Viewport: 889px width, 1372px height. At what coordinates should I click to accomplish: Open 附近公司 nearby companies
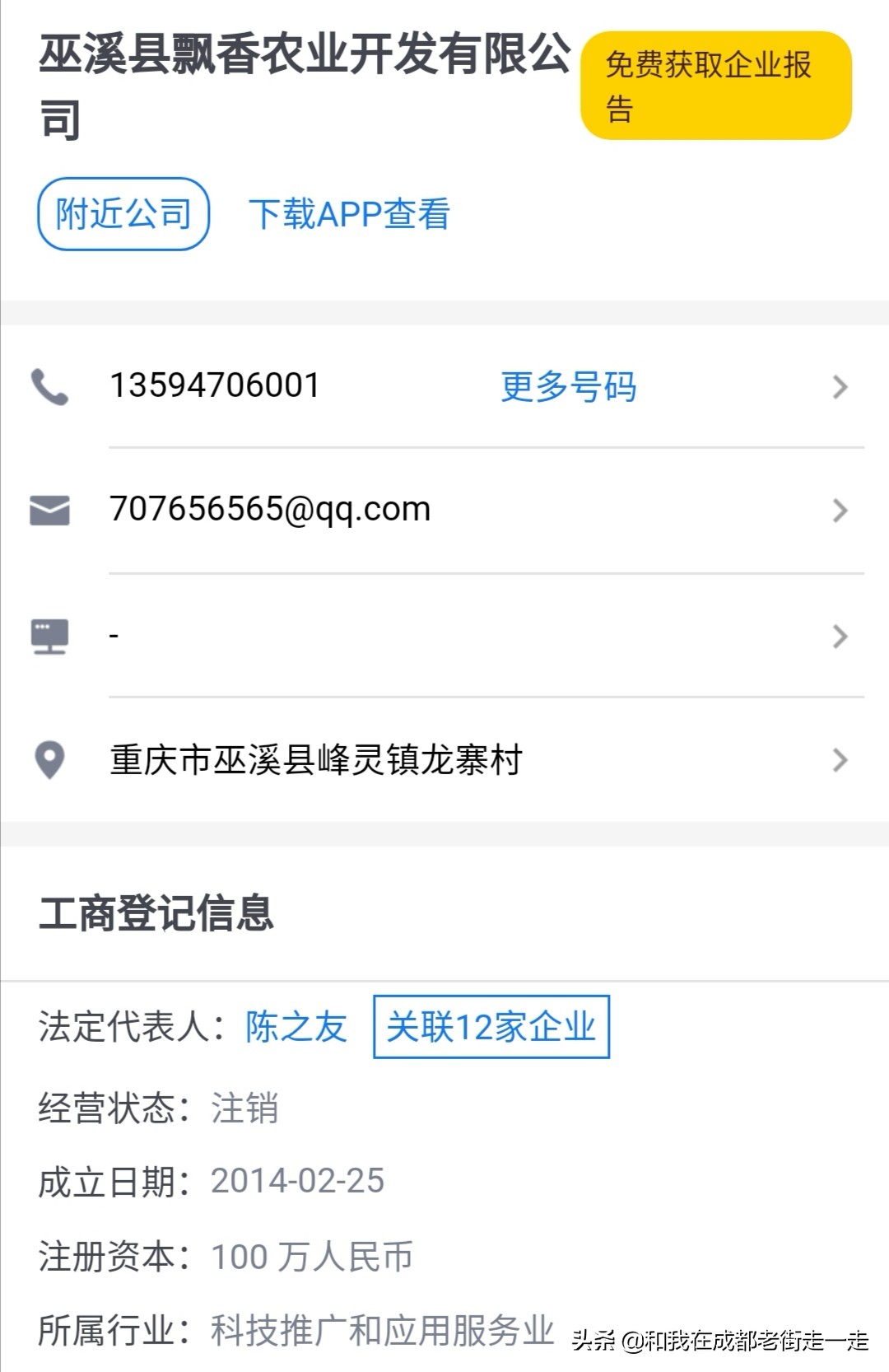tap(123, 214)
